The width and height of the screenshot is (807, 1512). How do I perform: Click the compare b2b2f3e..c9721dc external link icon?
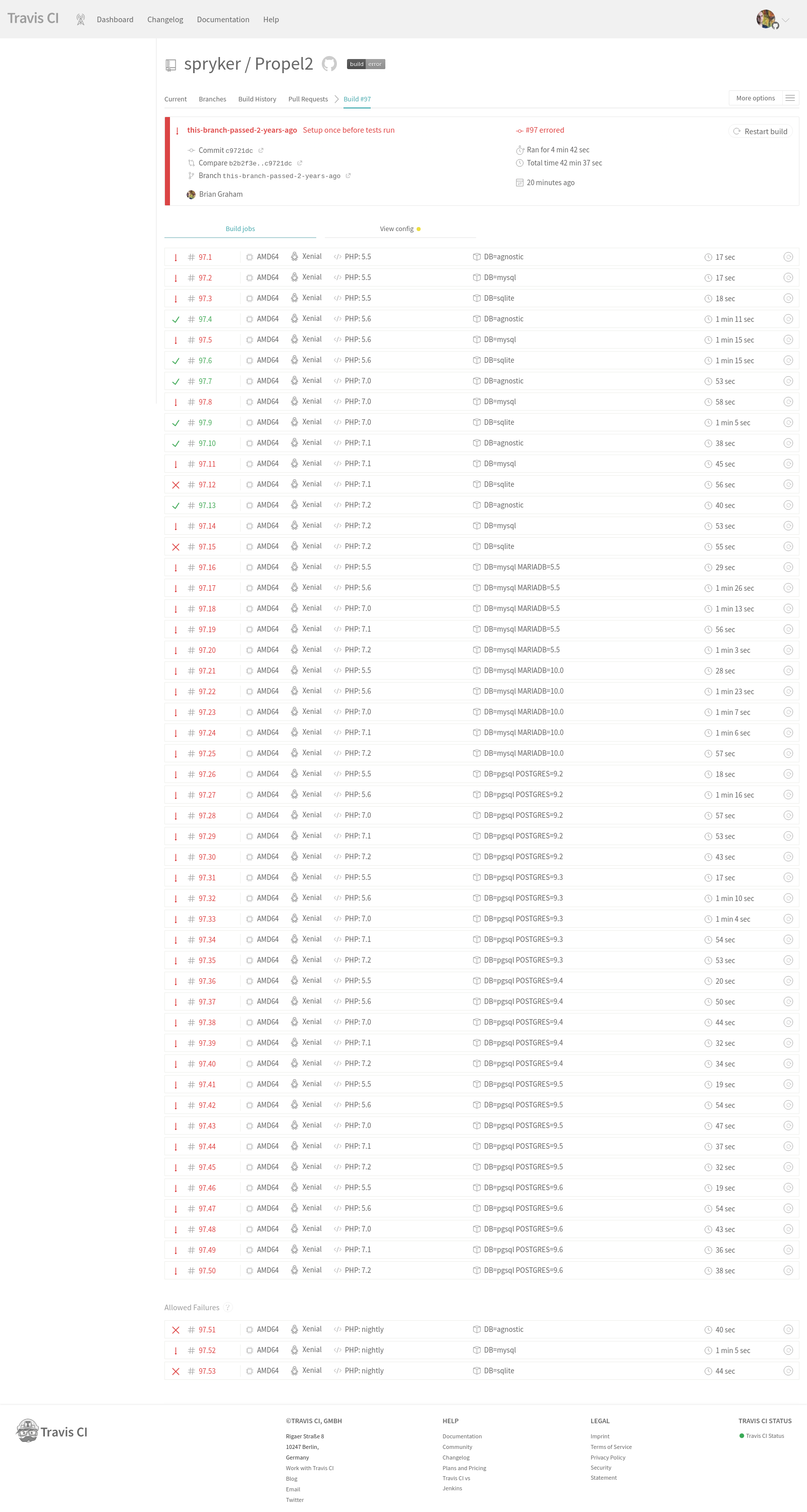click(x=300, y=162)
